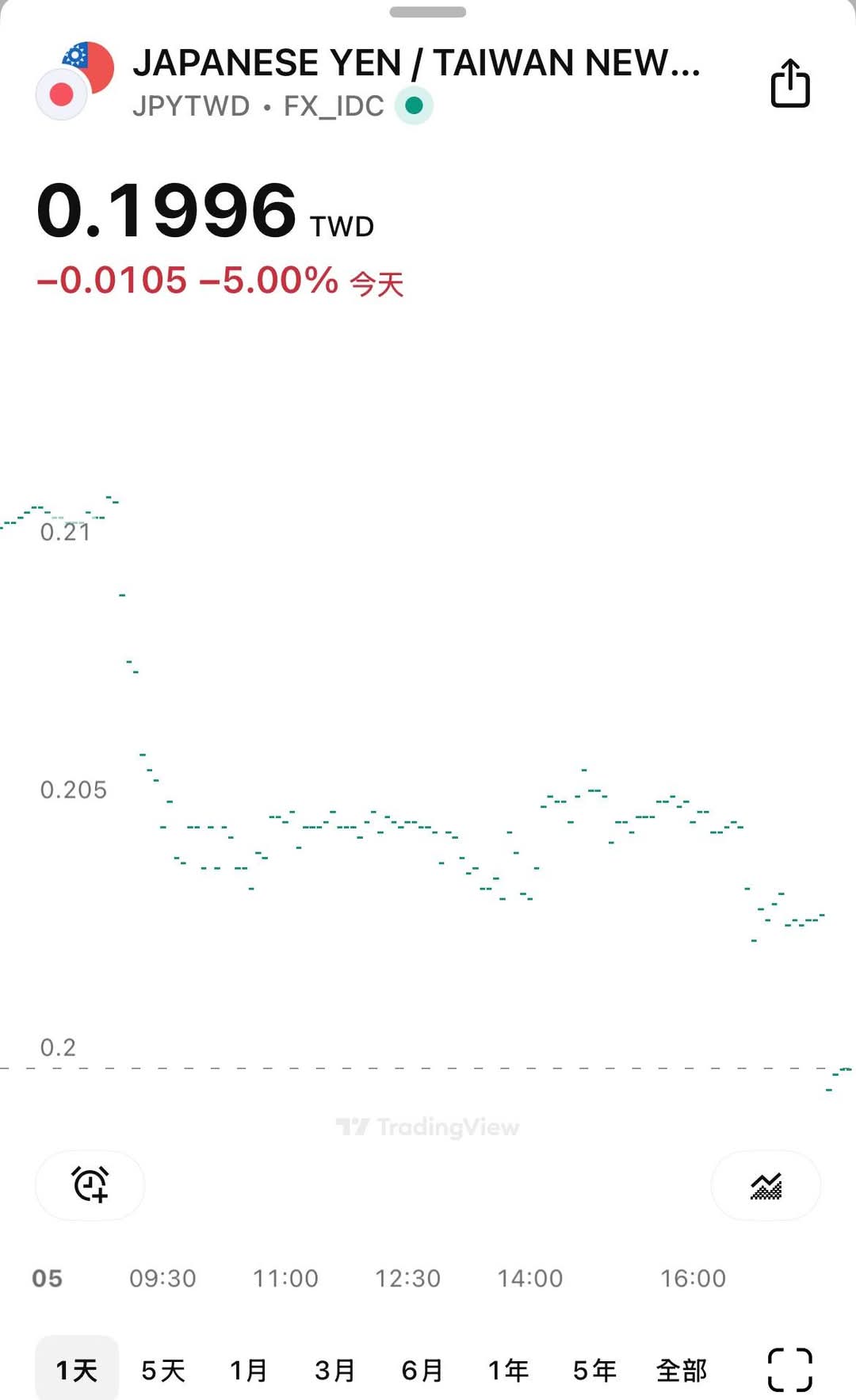The width and height of the screenshot is (856, 1400).
Task: Switch to the 1月 time range
Action: coord(249,1370)
